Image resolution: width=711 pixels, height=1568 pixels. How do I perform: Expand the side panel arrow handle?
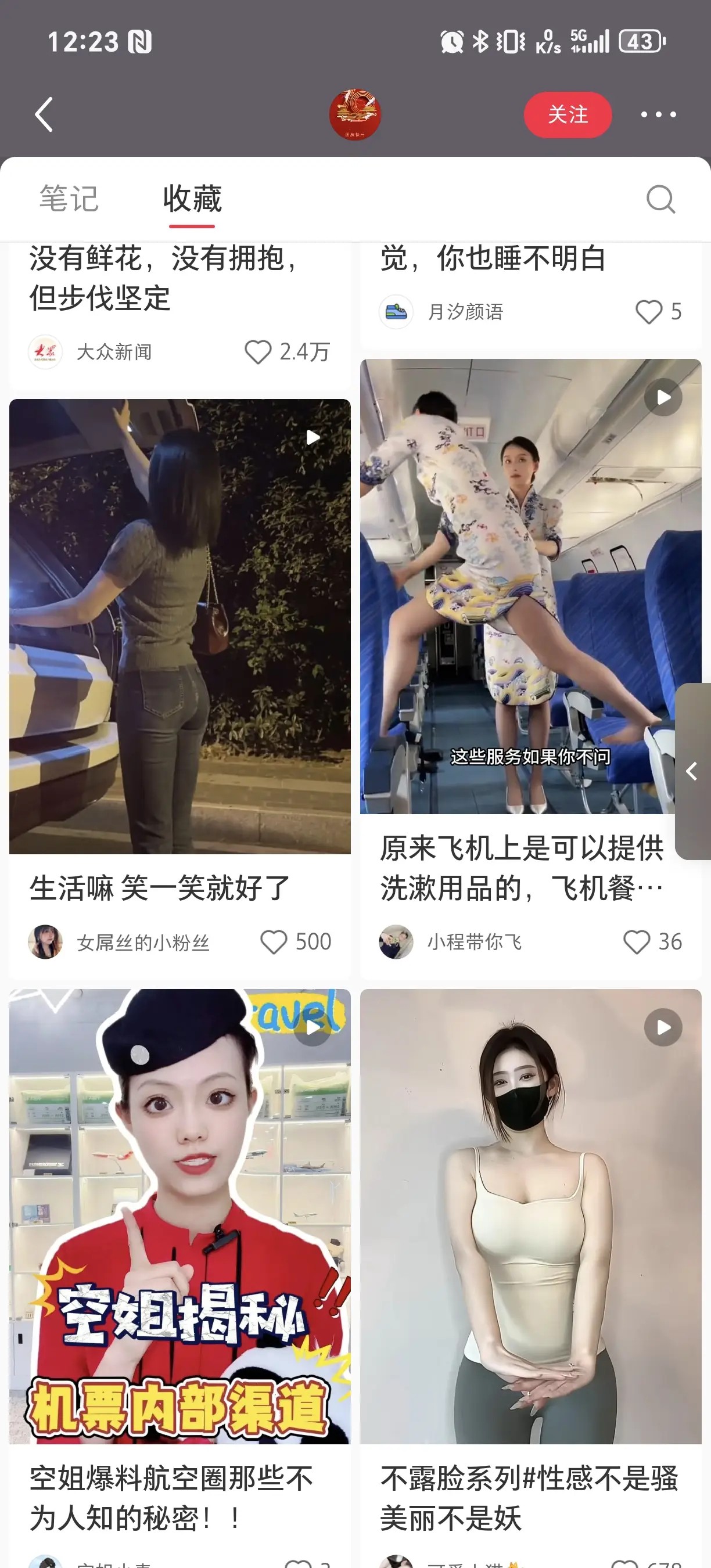point(693,771)
